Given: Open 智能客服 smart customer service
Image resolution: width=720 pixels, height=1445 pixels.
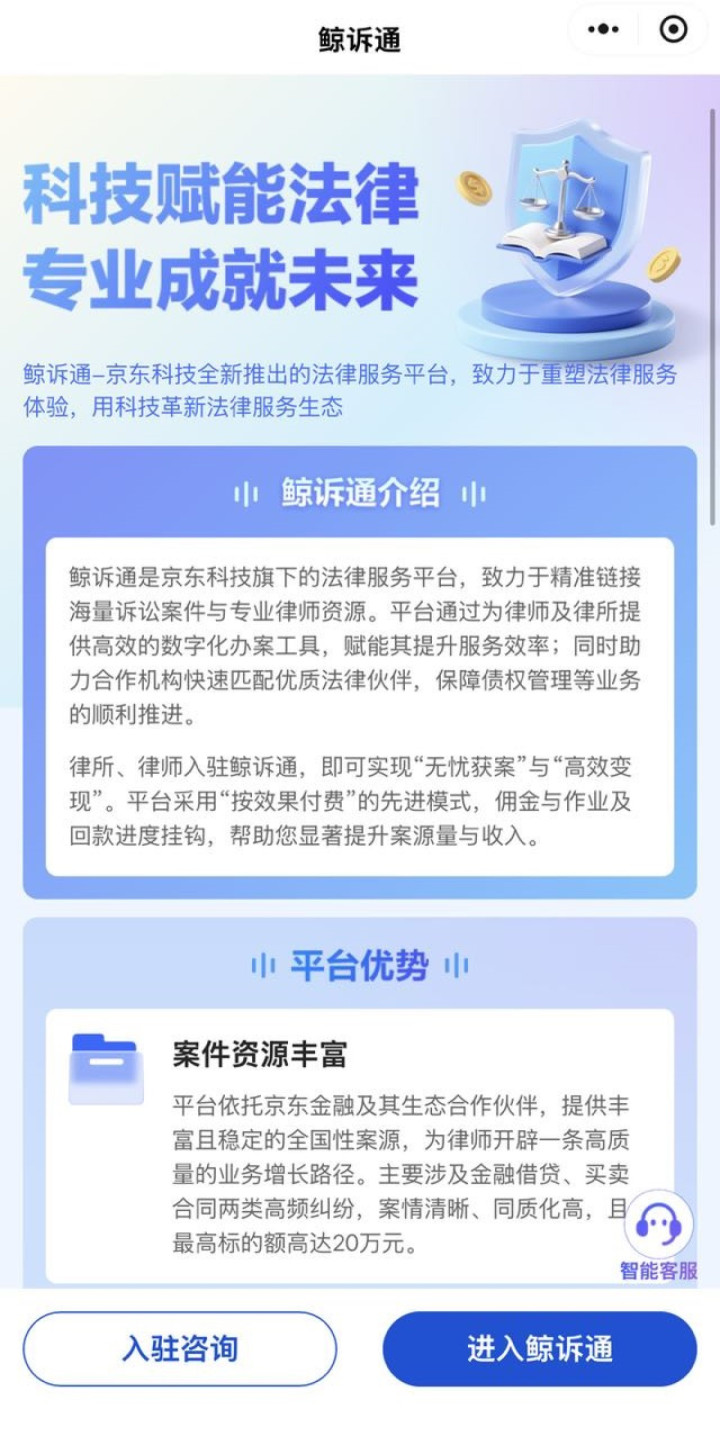Looking at the screenshot, I should (x=658, y=1234).
